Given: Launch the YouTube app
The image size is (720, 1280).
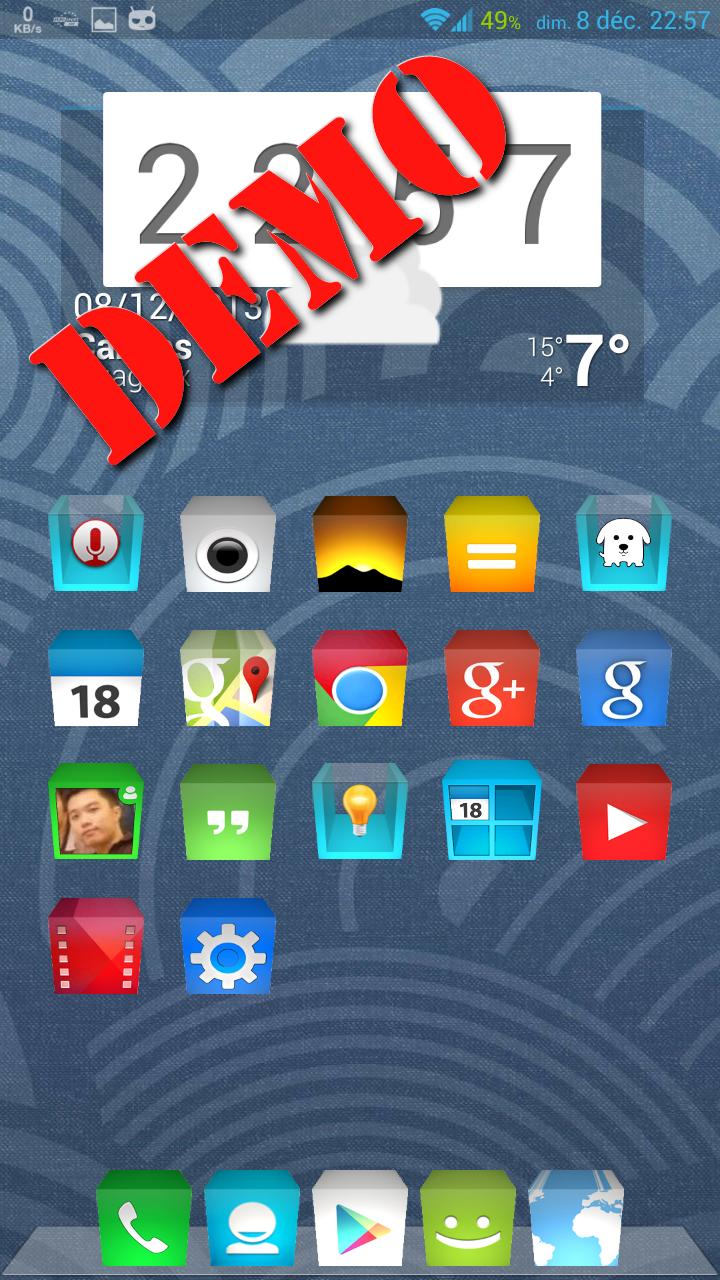Looking at the screenshot, I should [624, 812].
